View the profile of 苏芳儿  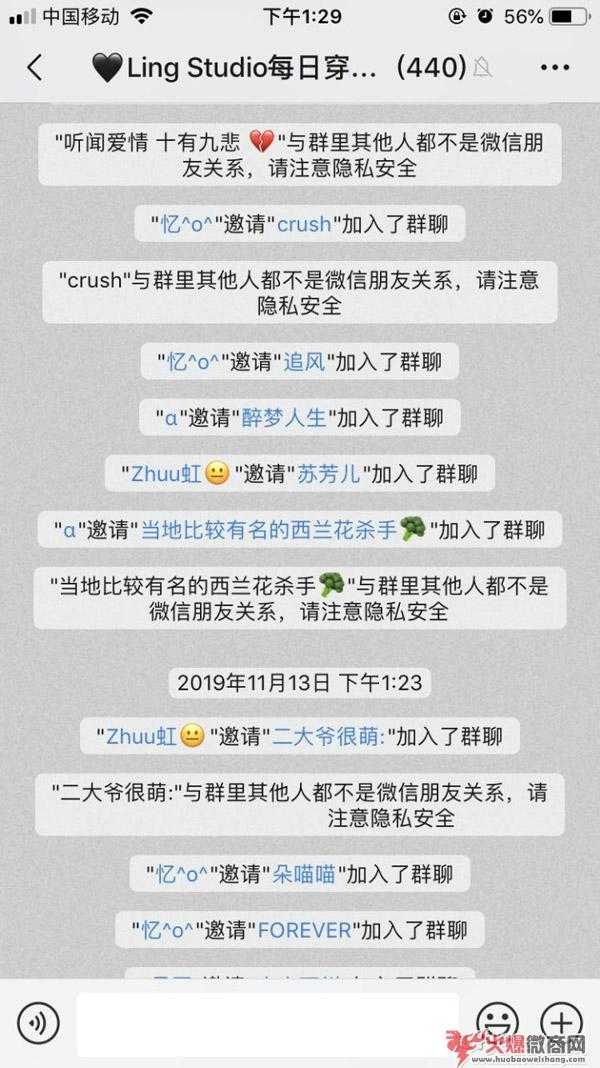click(x=328, y=474)
